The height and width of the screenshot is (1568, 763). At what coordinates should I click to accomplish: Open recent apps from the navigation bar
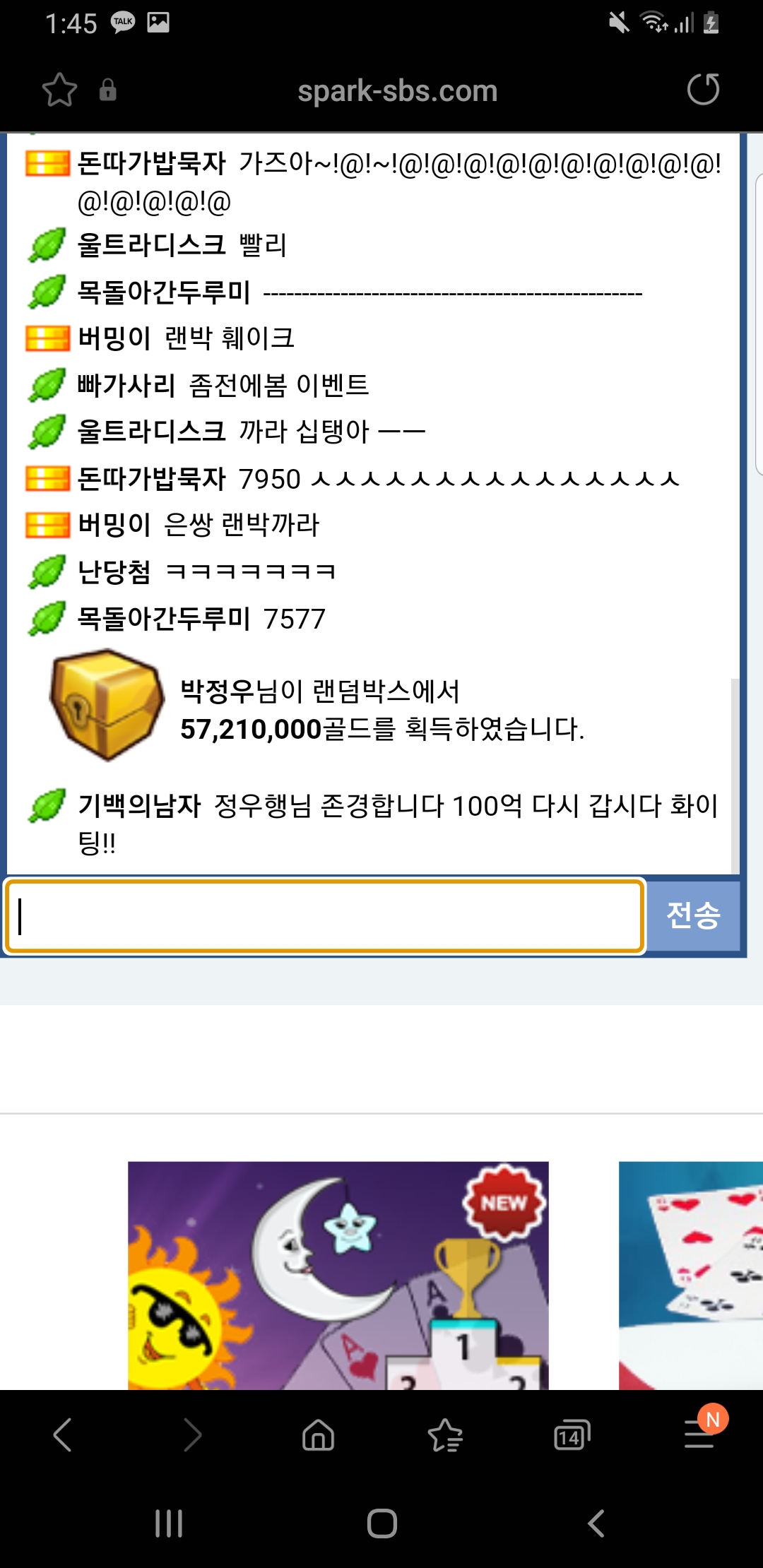(x=169, y=1524)
